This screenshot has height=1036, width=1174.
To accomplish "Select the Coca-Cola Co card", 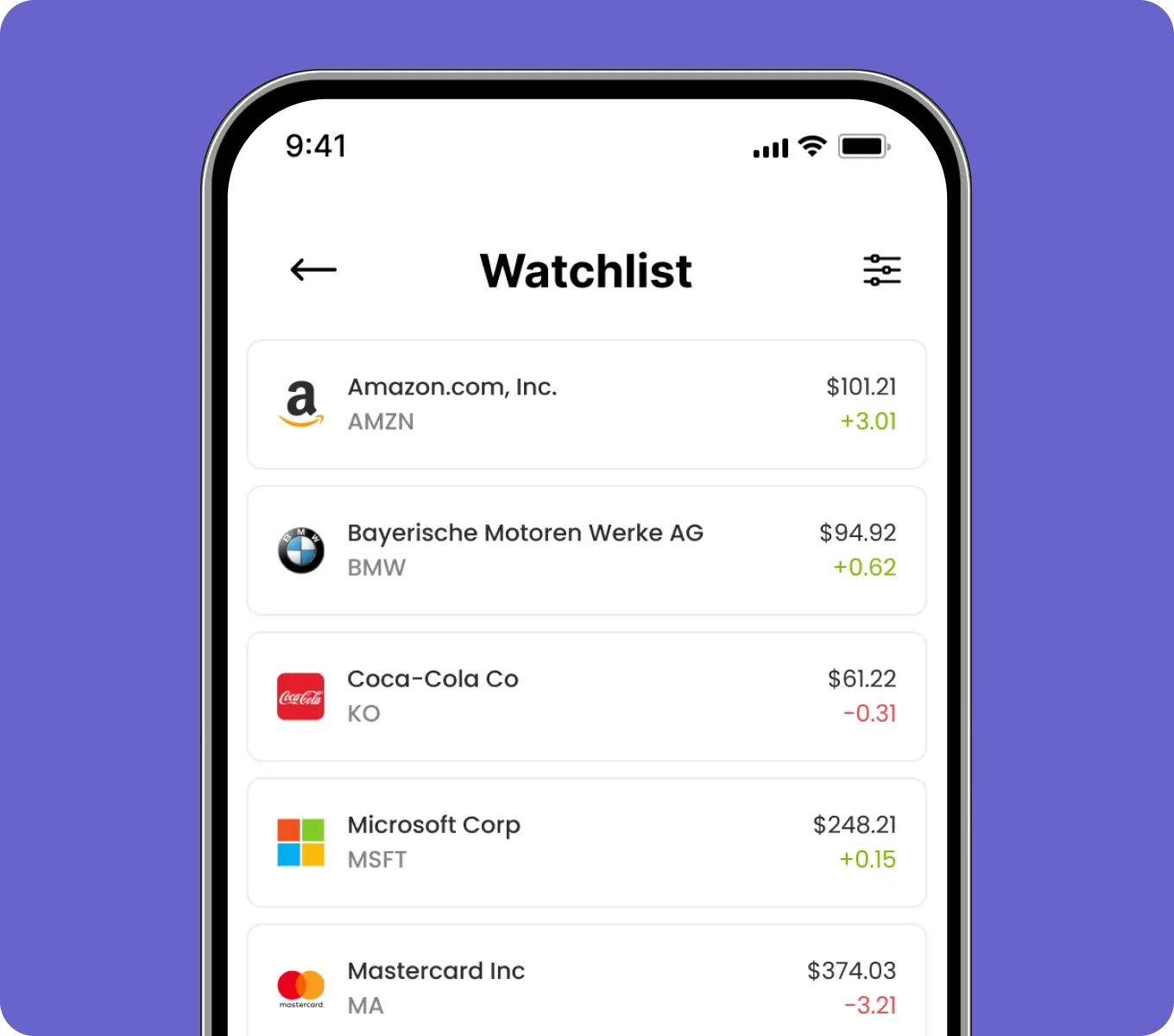I will point(586,696).
